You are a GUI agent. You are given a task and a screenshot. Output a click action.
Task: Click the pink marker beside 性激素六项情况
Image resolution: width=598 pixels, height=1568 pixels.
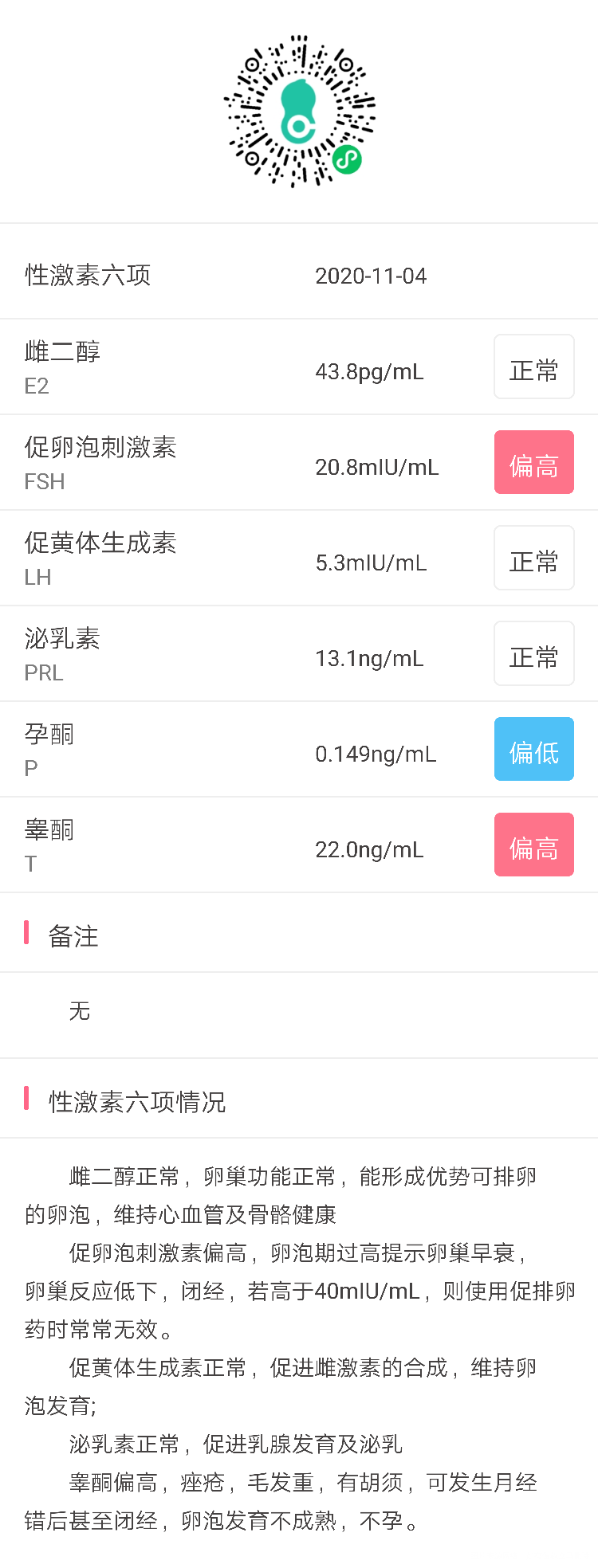click(x=27, y=1100)
